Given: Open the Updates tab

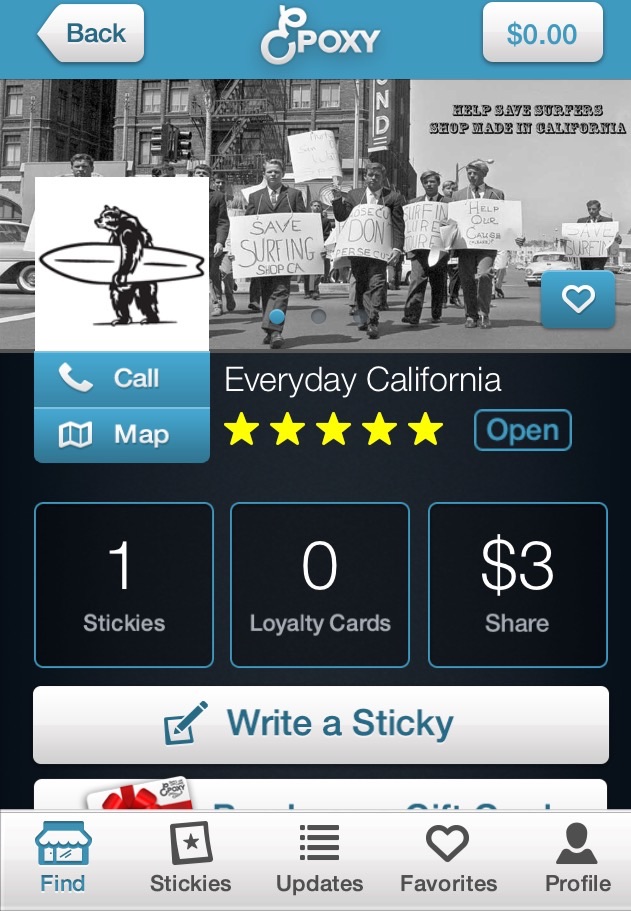Looking at the screenshot, I should pyautogui.click(x=319, y=858).
